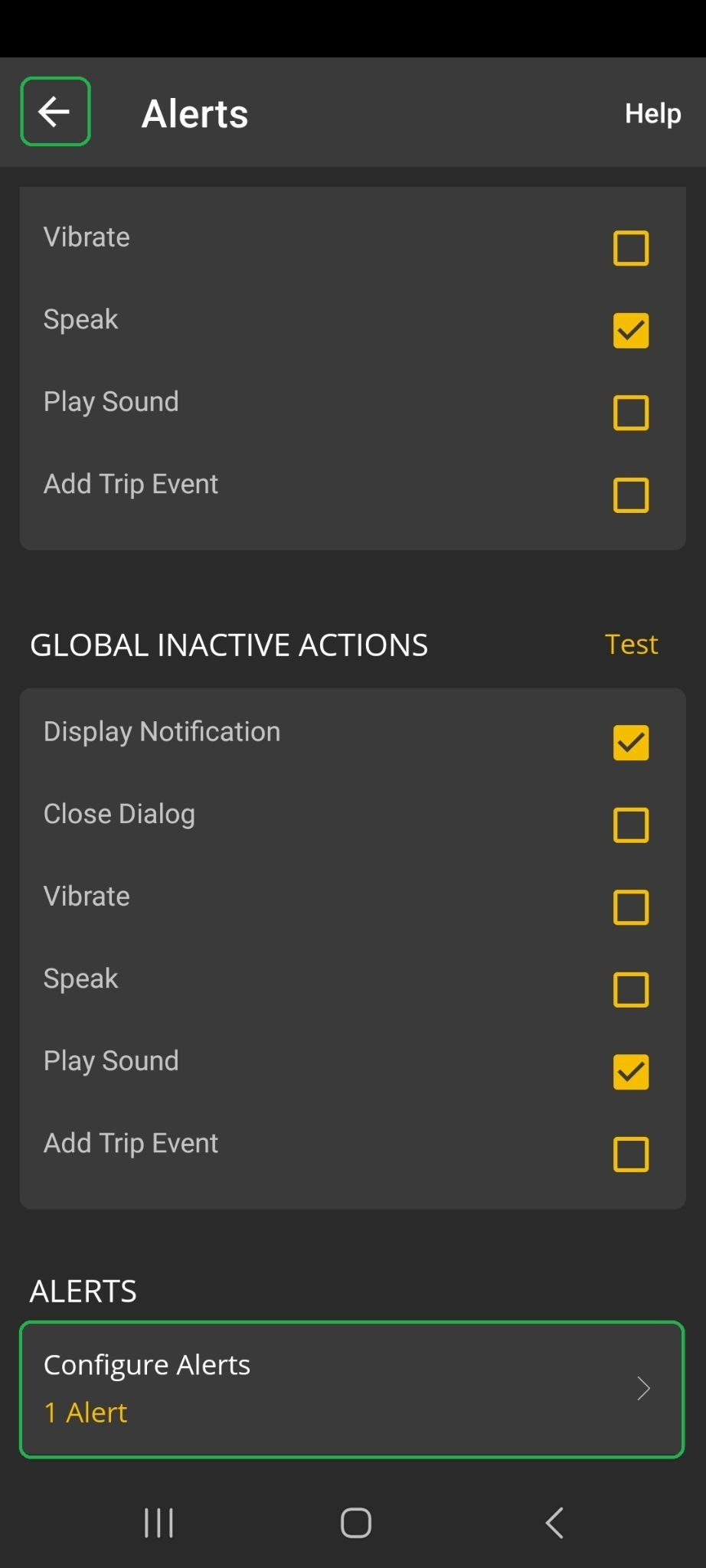Screen dimensions: 706x1568
Task: Enable Add Trip Event in top section
Action: click(x=630, y=495)
